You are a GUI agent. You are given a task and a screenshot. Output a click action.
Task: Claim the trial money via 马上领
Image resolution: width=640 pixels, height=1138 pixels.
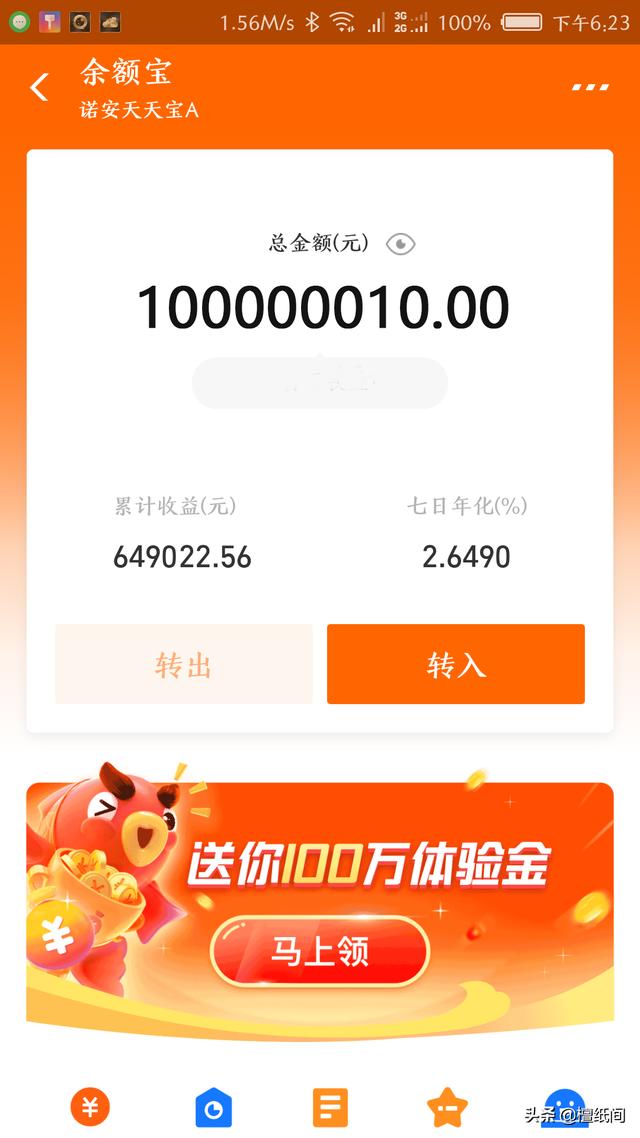click(x=320, y=951)
